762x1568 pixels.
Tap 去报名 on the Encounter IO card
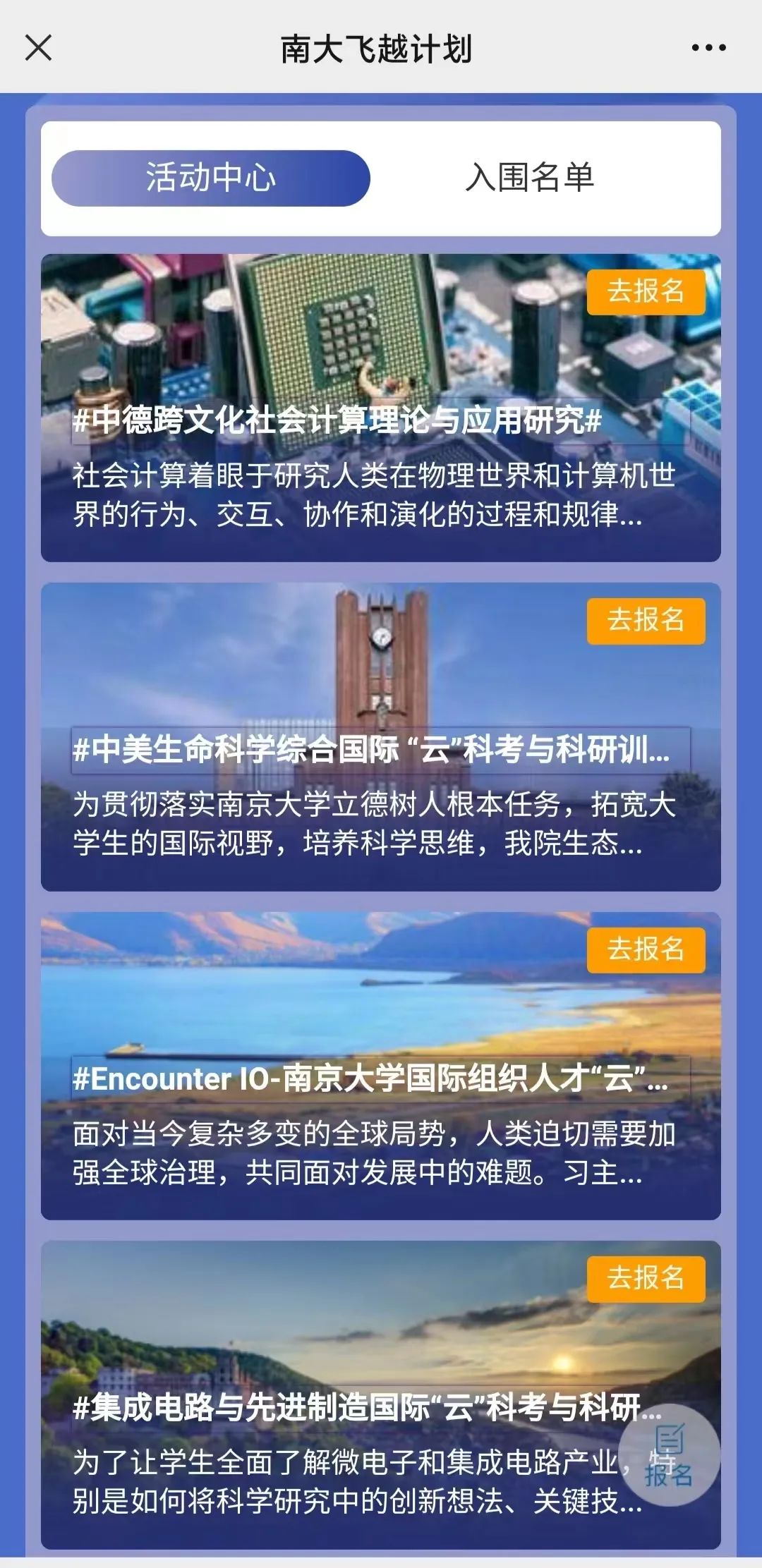click(x=646, y=949)
